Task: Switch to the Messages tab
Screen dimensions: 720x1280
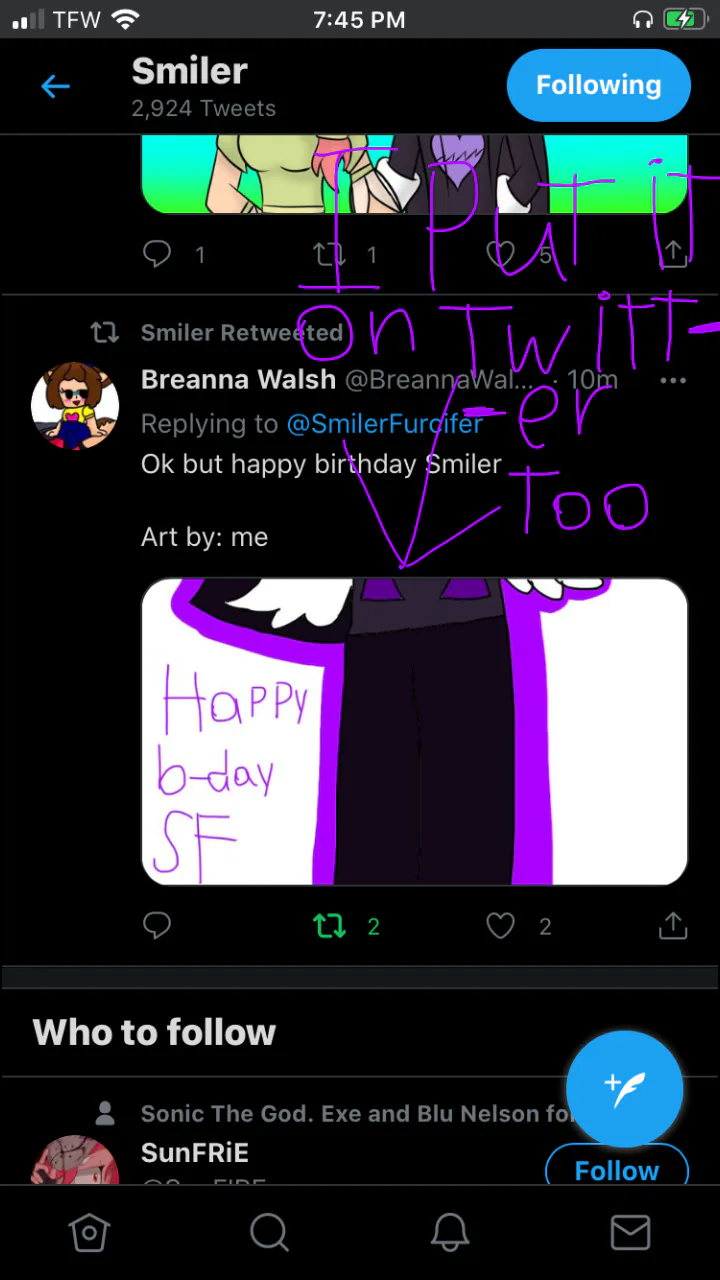Action: pos(630,1232)
